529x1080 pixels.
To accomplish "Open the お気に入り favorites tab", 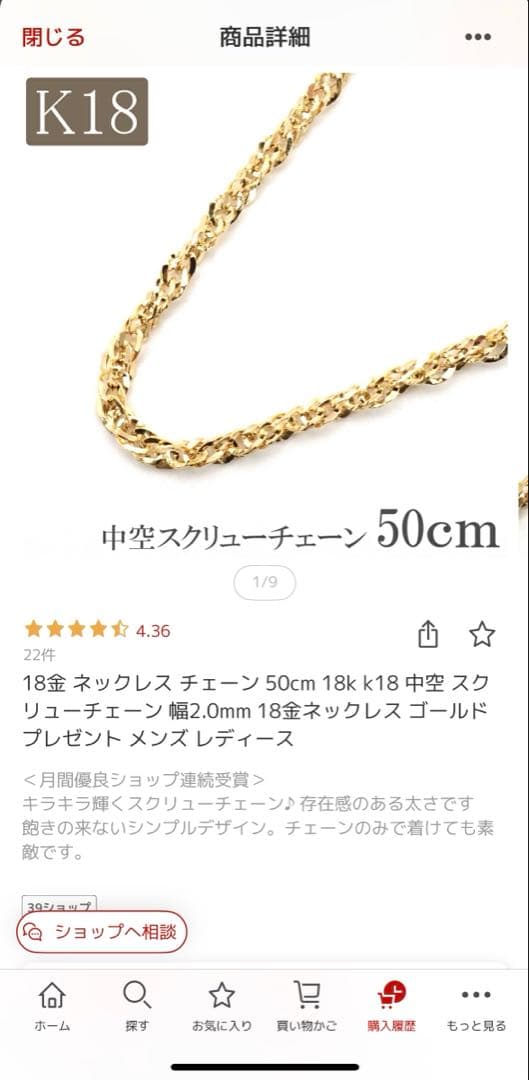I will point(222,1007).
